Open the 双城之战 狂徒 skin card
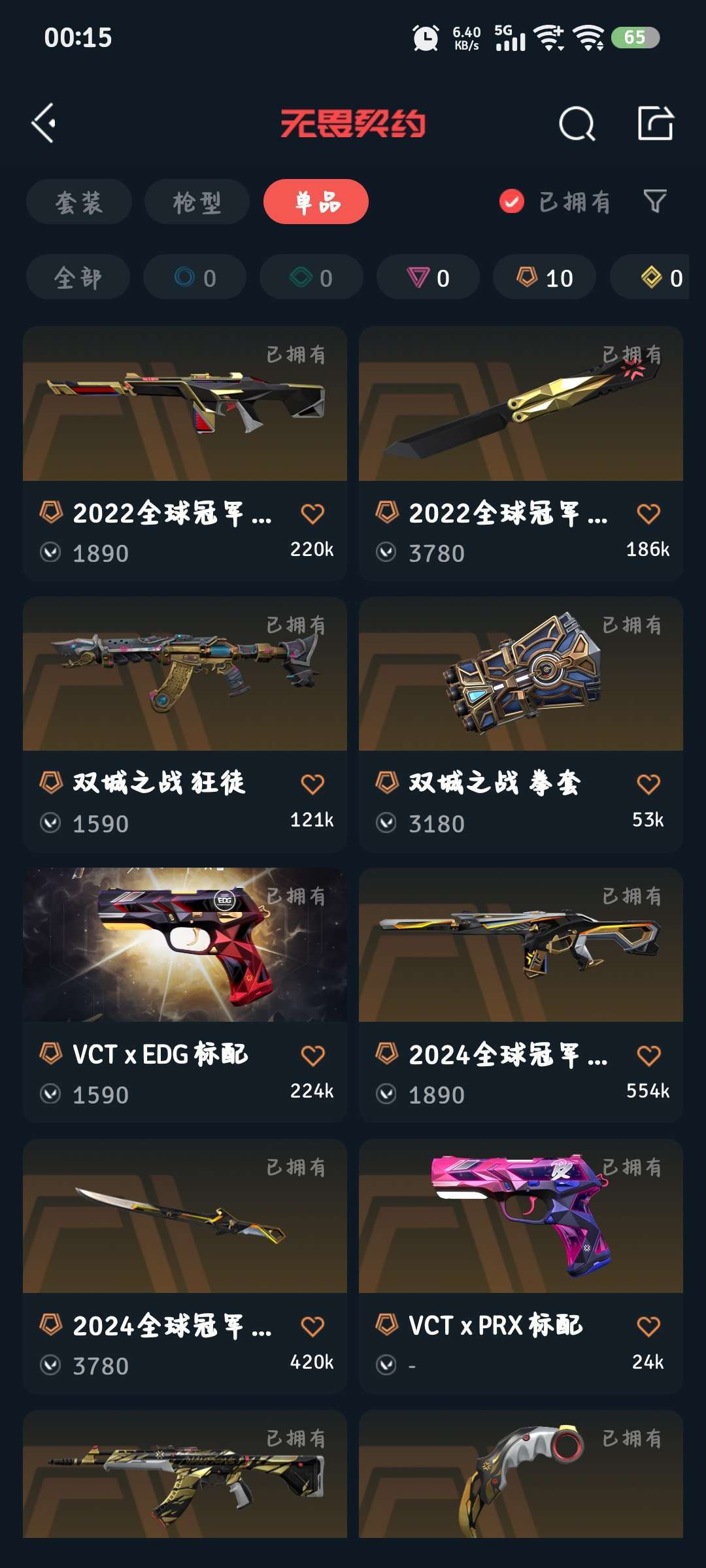706x1568 pixels. click(185, 724)
